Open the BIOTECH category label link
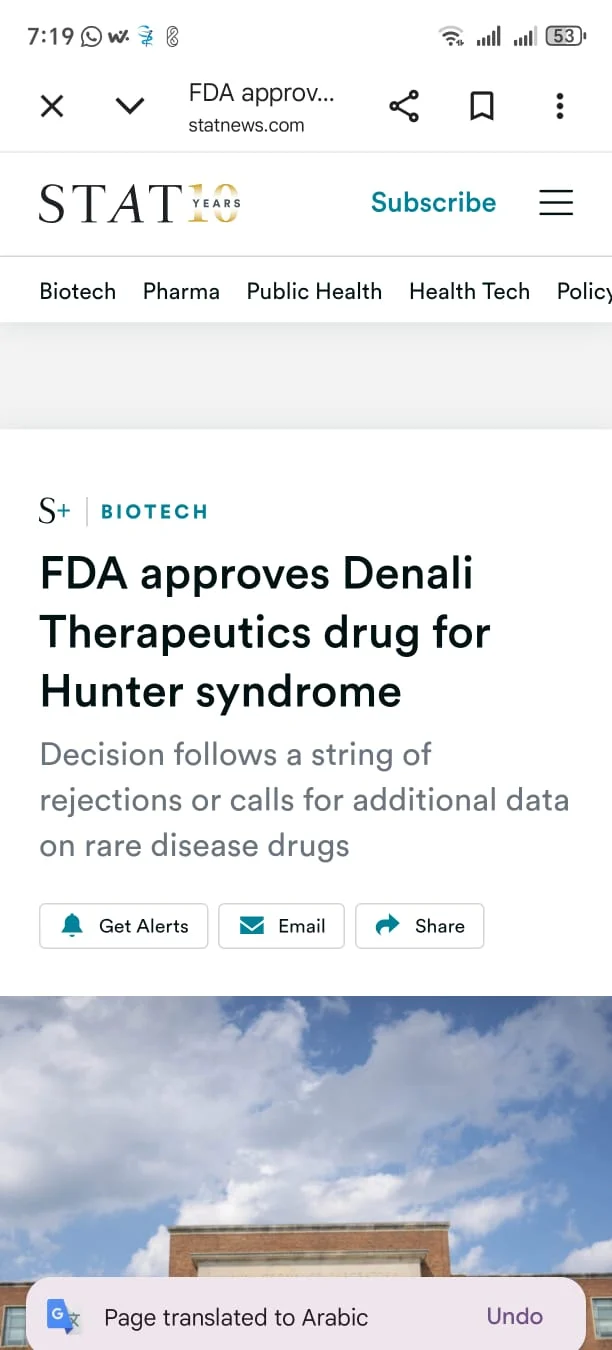 pyautogui.click(x=154, y=512)
